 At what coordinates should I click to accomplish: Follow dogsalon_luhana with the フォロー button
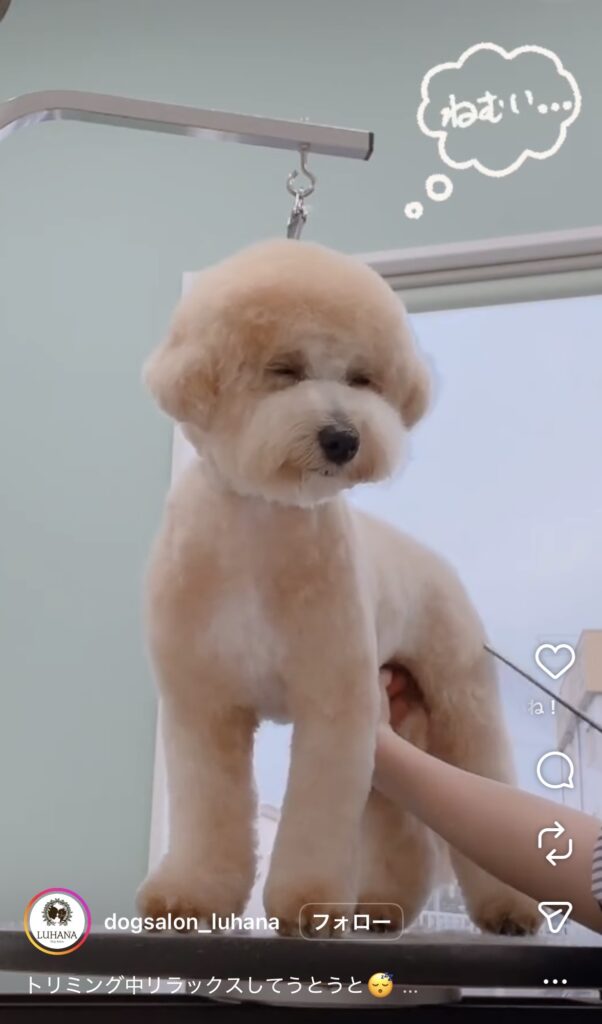pos(351,921)
